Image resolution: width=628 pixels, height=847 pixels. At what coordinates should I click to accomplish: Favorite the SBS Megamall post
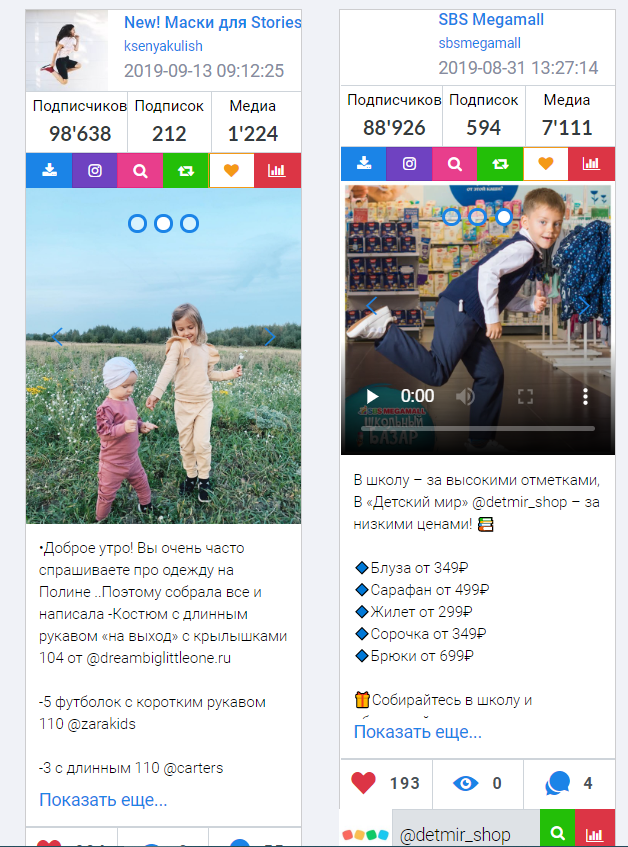tap(546, 164)
